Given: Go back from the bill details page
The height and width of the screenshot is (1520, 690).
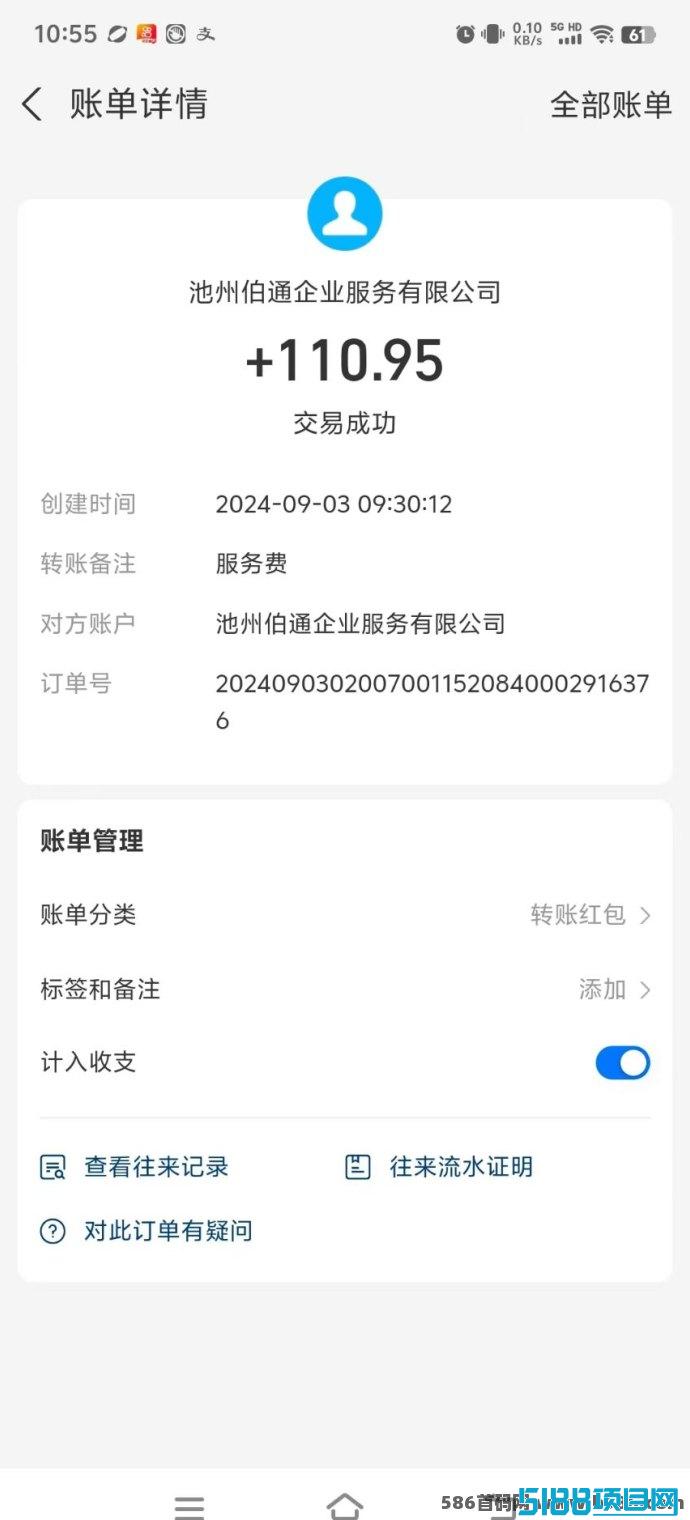Looking at the screenshot, I should coord(32,104).
